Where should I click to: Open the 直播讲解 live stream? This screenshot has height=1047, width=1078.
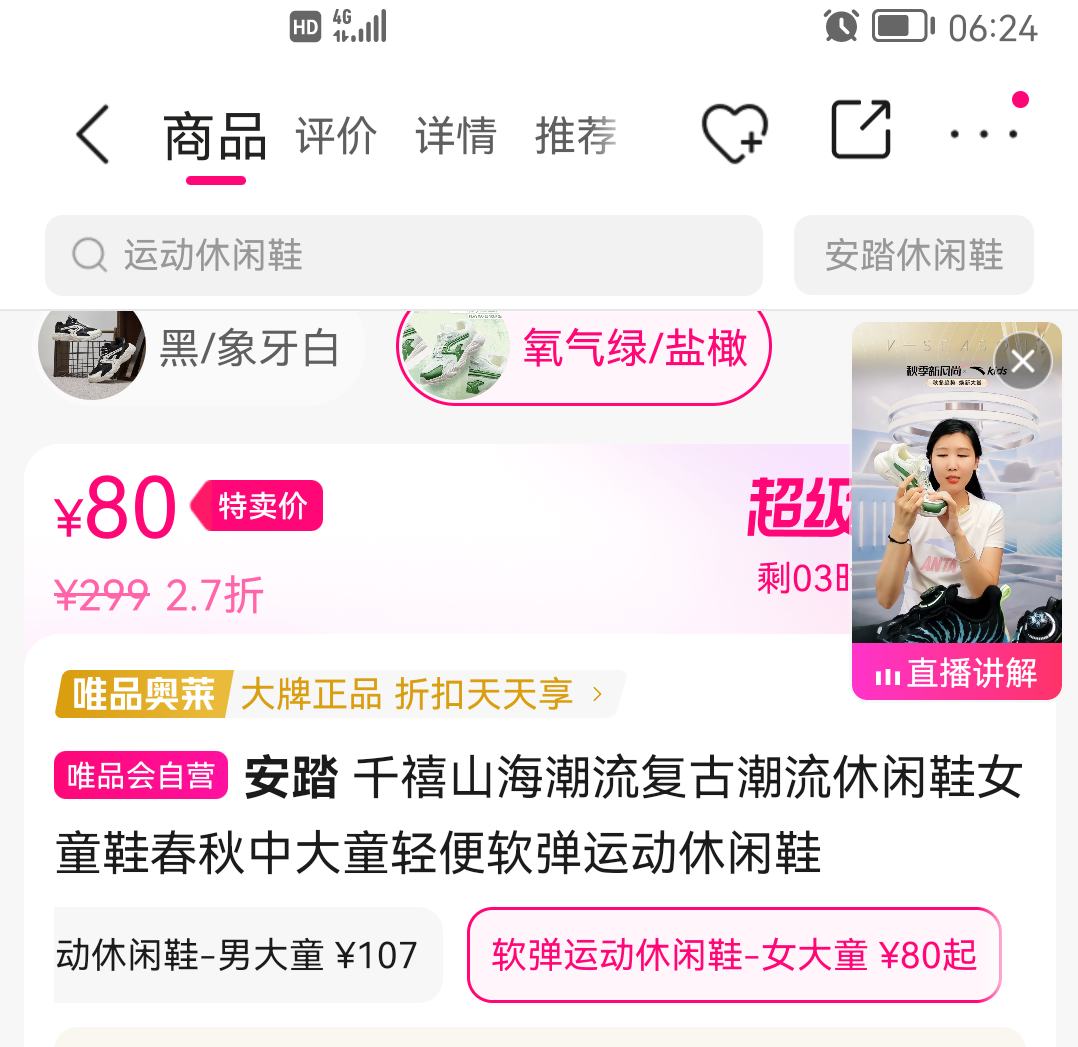click(957, 673)
